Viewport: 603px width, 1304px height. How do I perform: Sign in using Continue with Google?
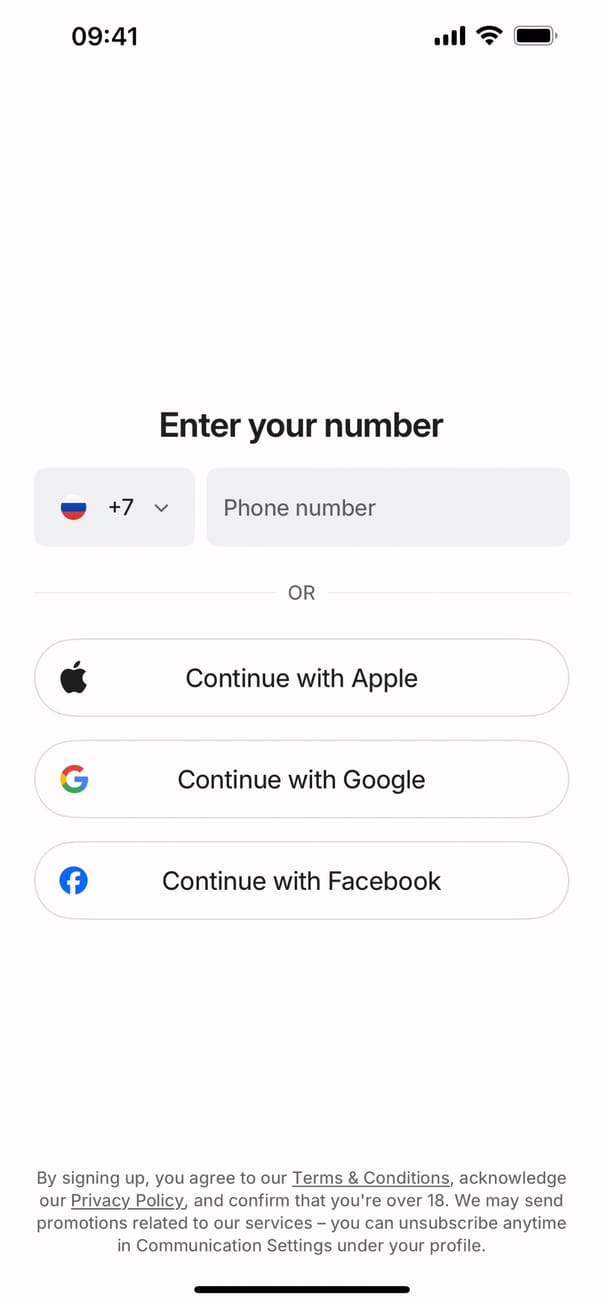pos(301,779)
